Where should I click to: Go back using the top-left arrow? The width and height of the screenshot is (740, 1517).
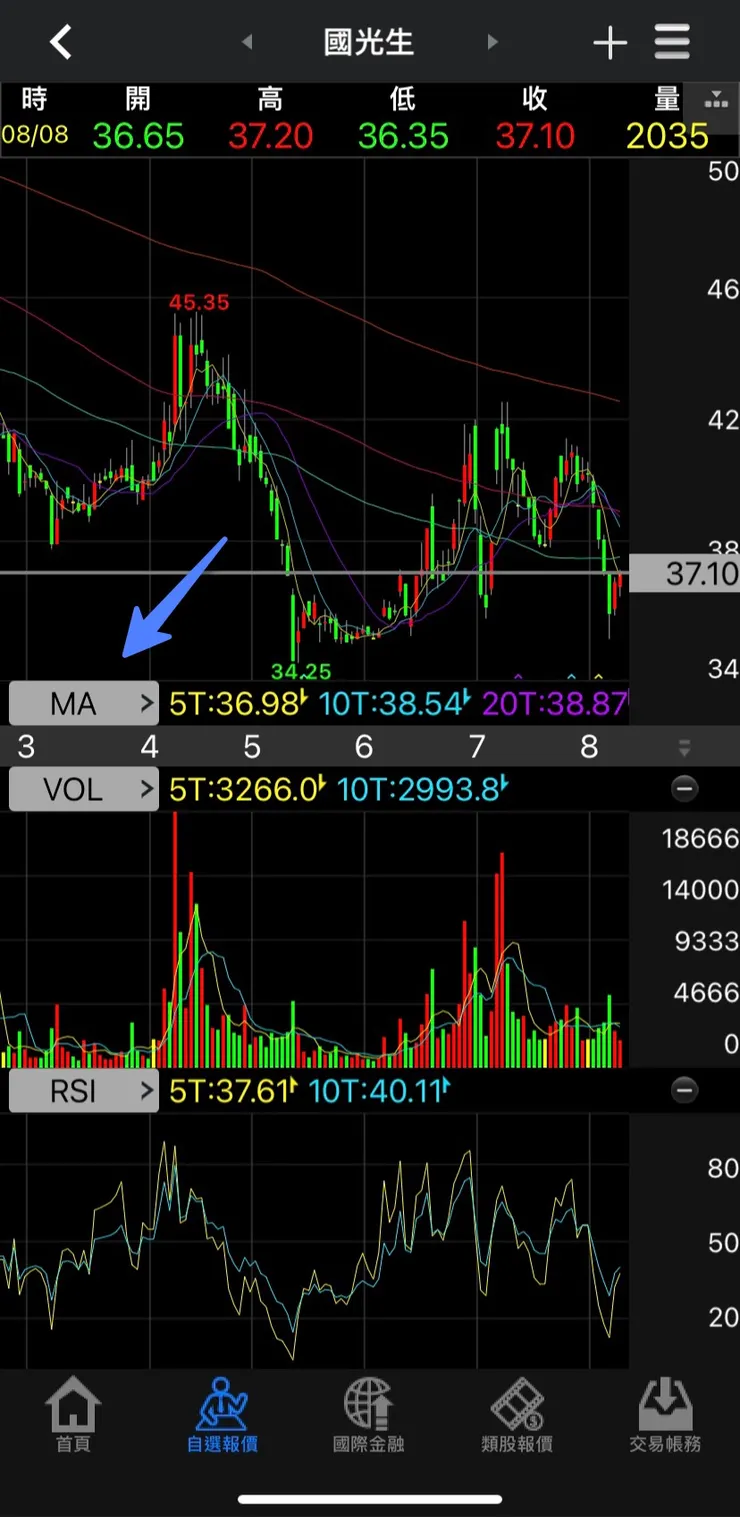tap(61, 42)
